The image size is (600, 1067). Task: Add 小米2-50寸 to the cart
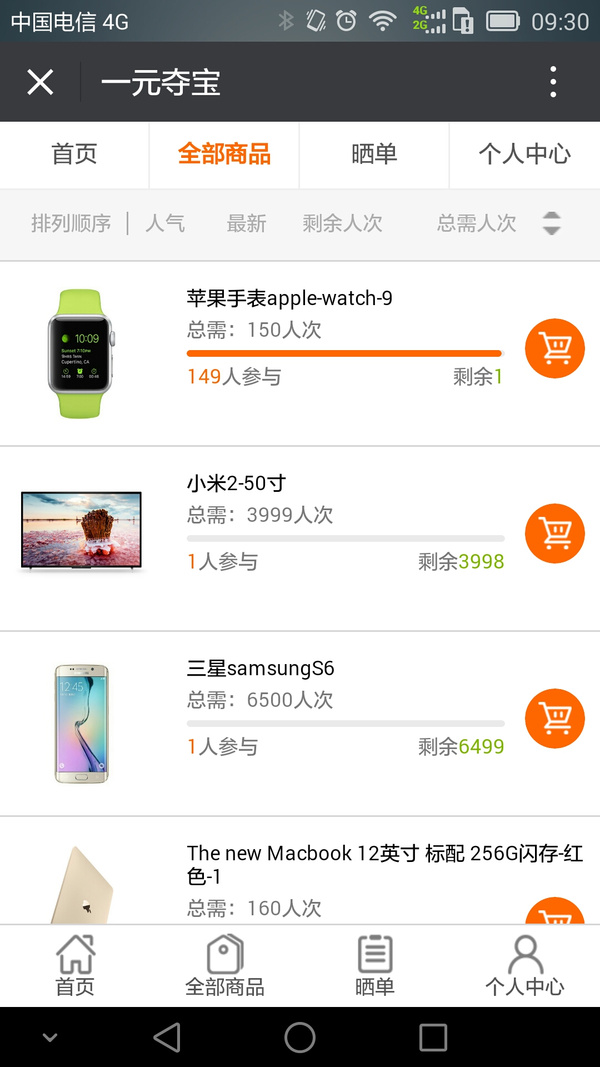point(554,533)
